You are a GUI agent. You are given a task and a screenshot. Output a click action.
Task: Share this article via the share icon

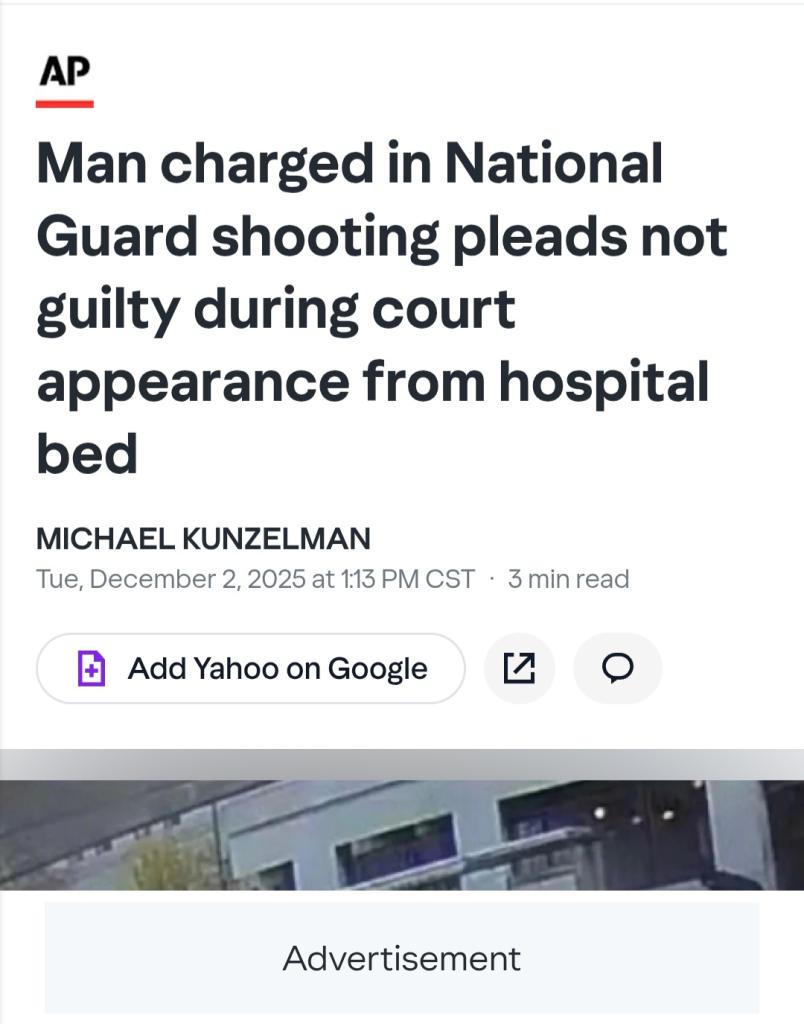pos(519,668)
